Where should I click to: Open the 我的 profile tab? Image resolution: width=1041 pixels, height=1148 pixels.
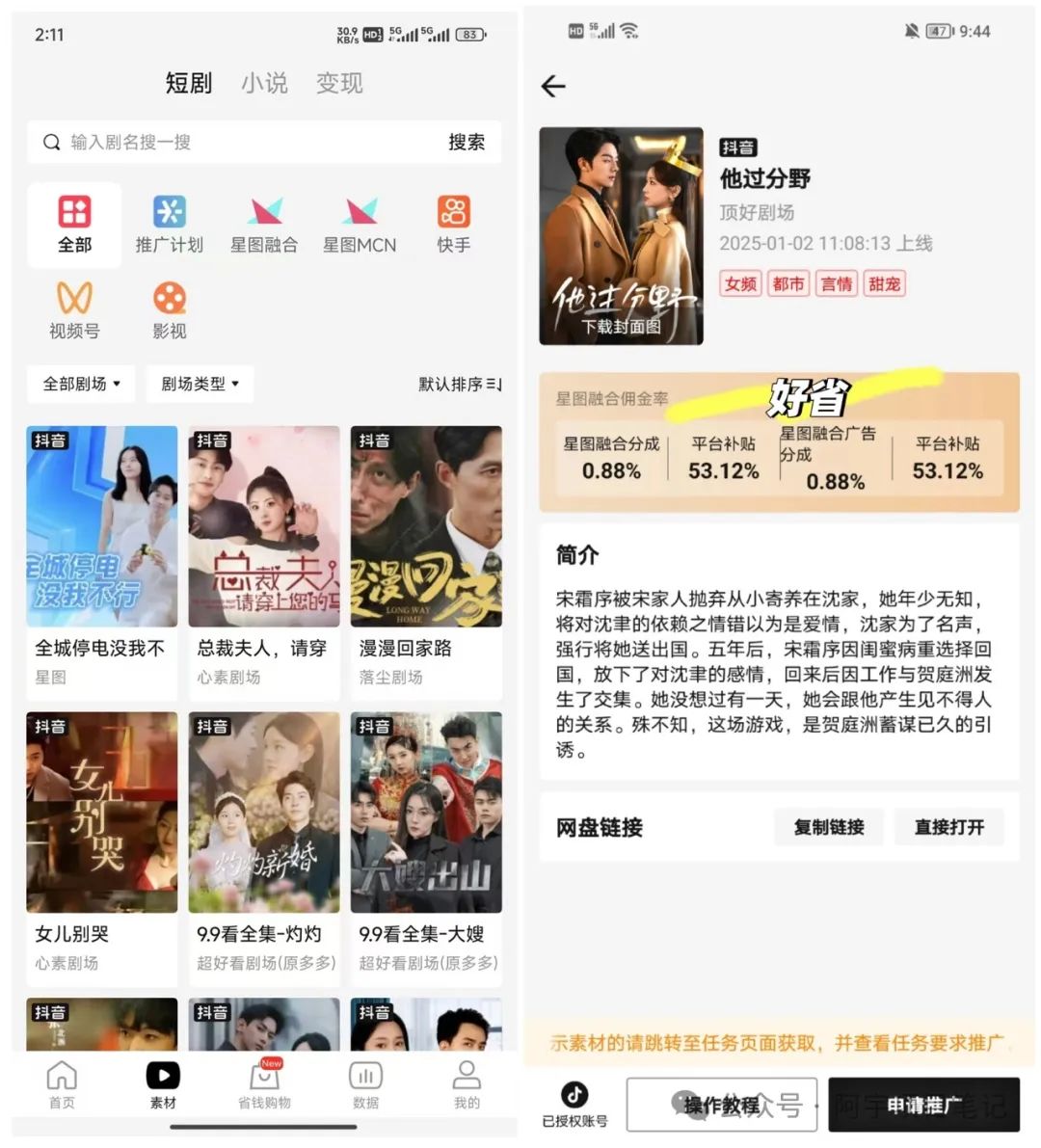tap(467, 1084)
